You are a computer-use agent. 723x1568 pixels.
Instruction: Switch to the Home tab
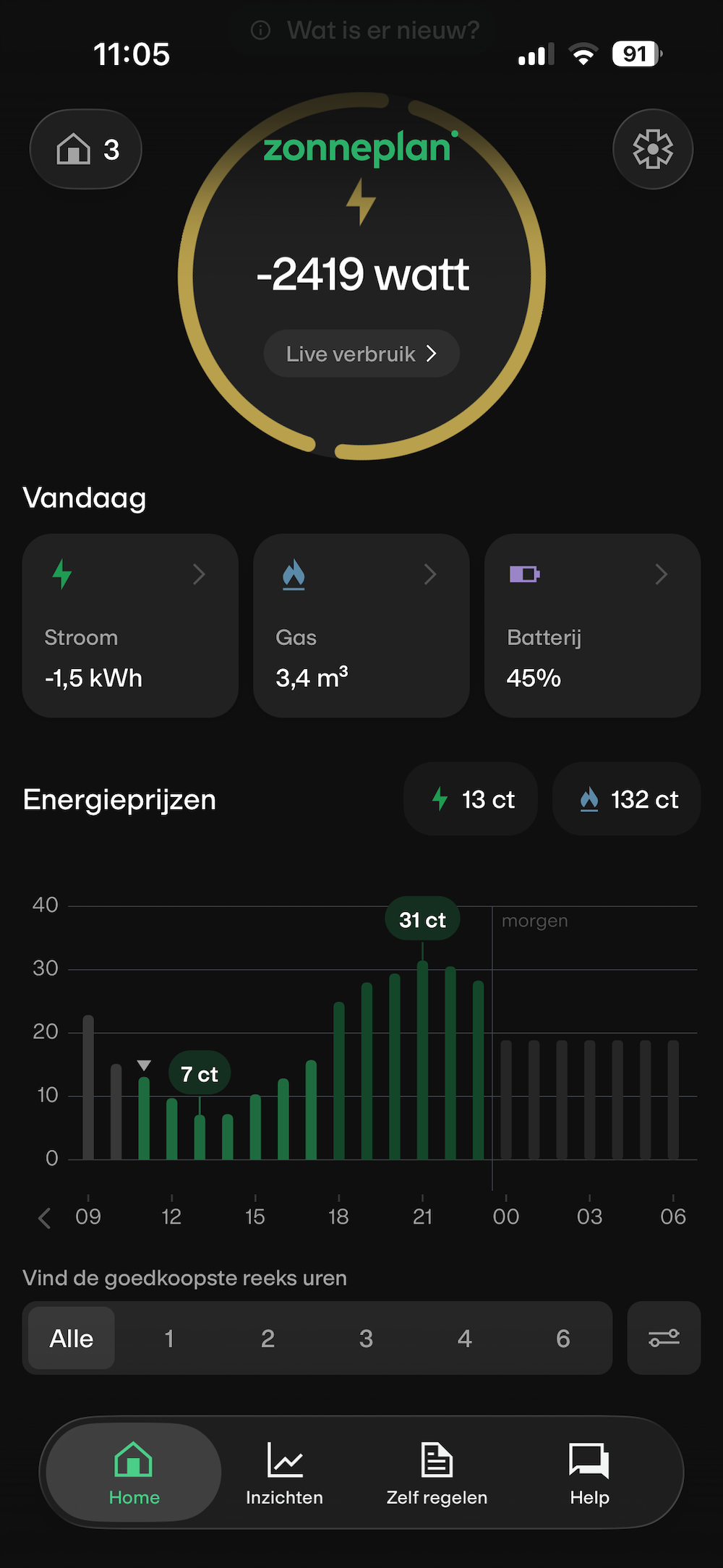134,1473
